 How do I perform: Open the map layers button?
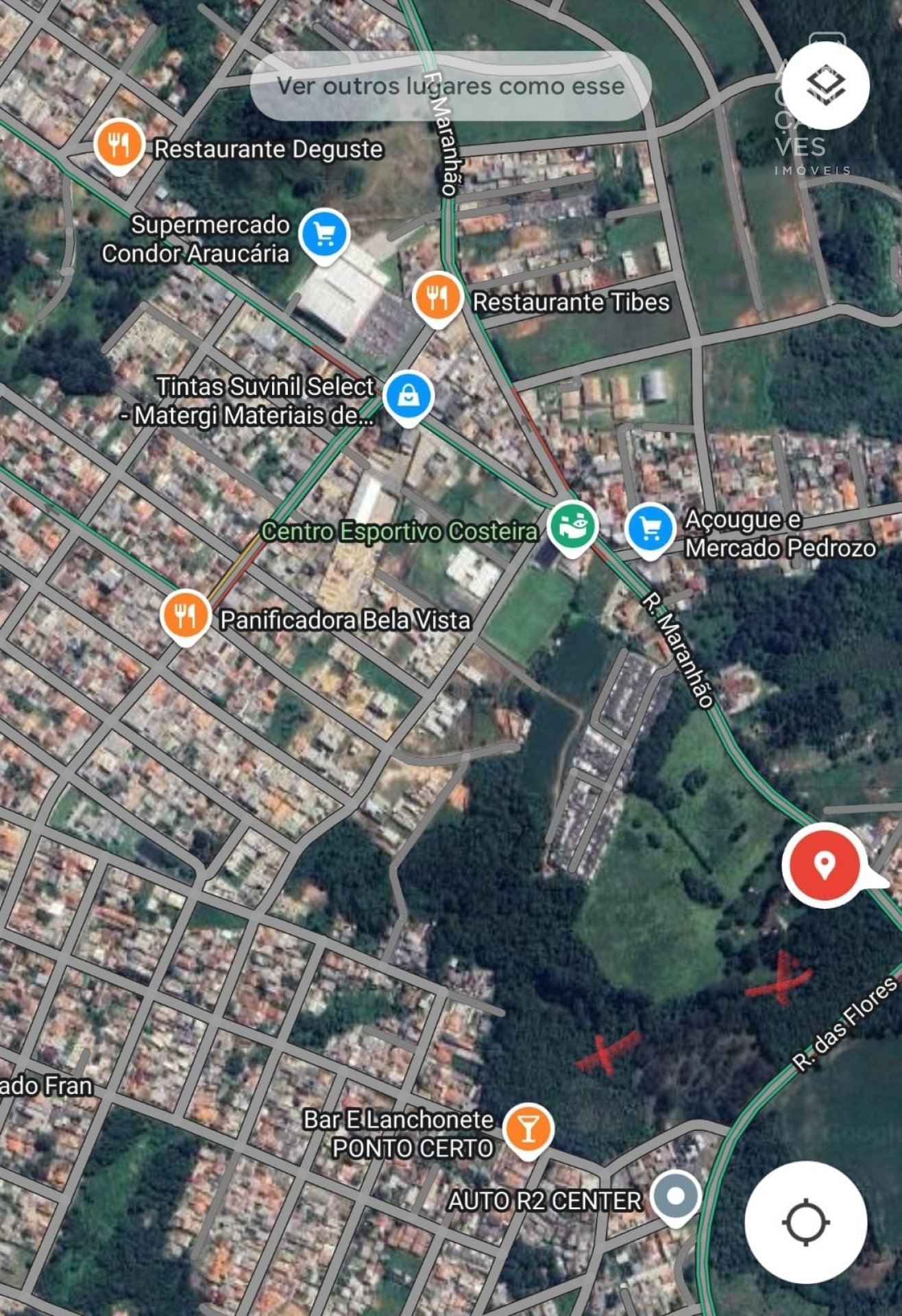pyautogui.click(x=826, y=86)
